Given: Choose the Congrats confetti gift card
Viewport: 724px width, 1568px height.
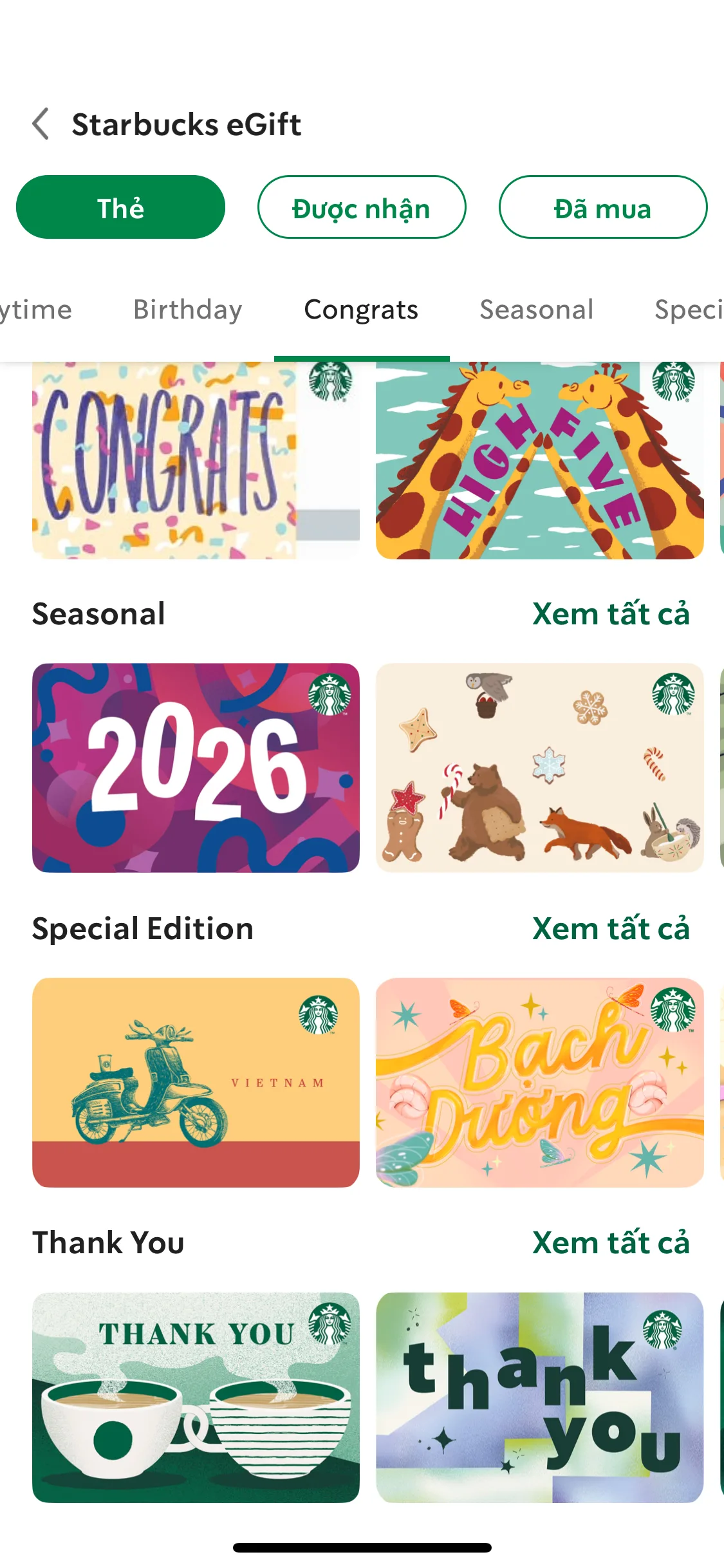Looking at the screenshot, I should click(196, 460).
